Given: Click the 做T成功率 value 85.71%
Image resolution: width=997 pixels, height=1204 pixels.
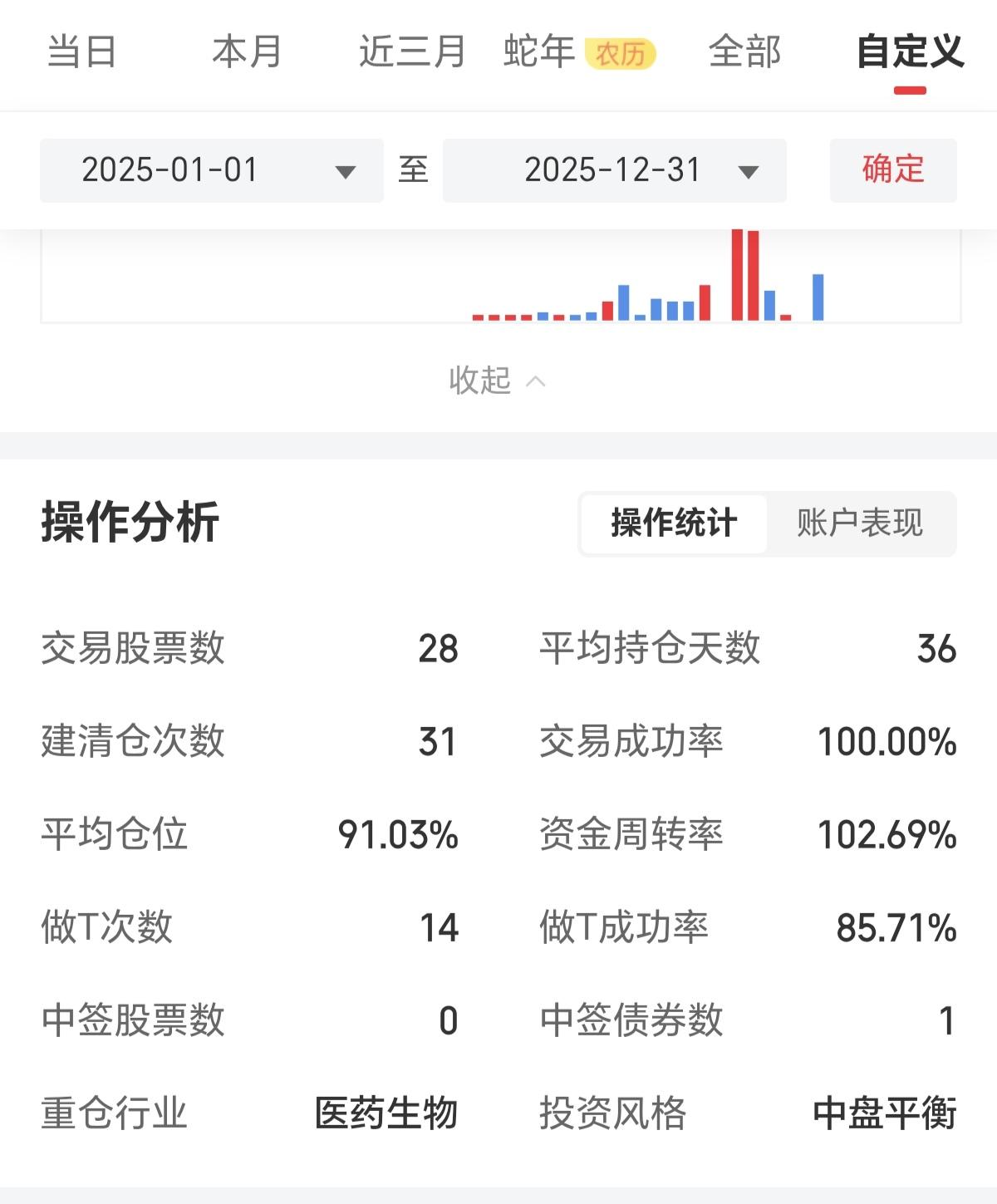Looking at the screenshot, I should coord(896,929).
